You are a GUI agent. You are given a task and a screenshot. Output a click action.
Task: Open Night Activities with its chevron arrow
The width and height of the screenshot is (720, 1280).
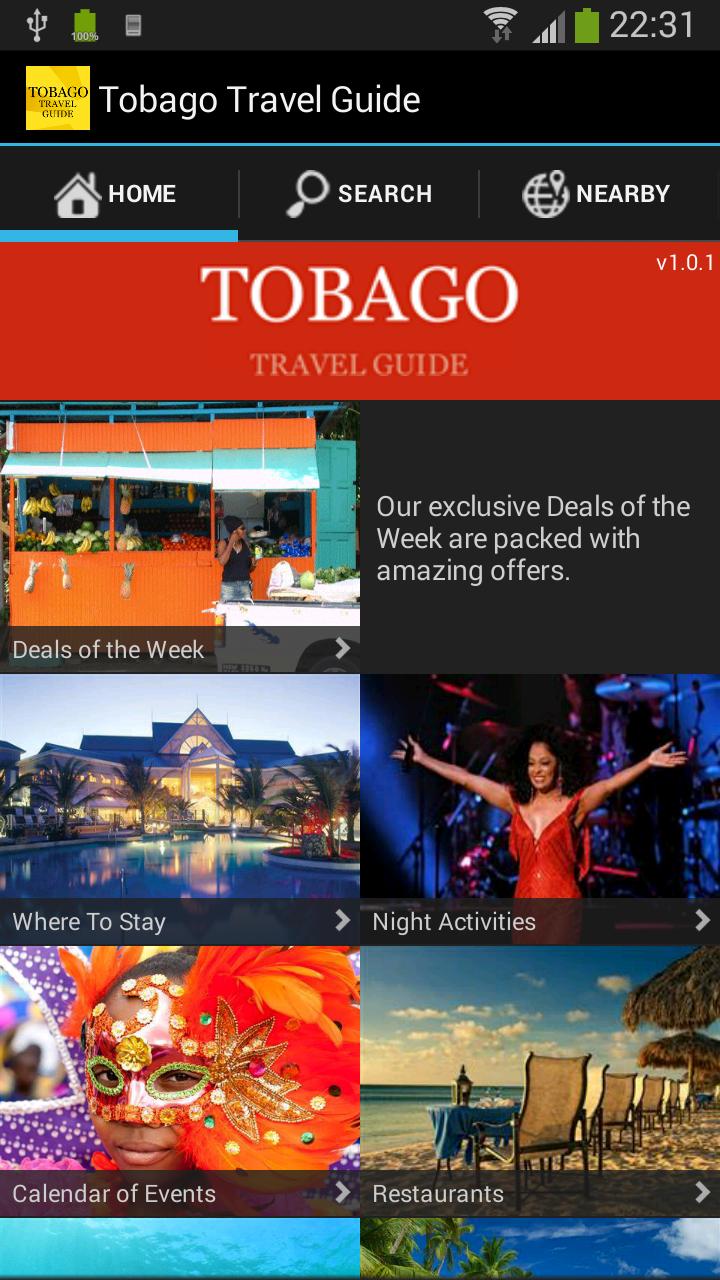(702, 920)
